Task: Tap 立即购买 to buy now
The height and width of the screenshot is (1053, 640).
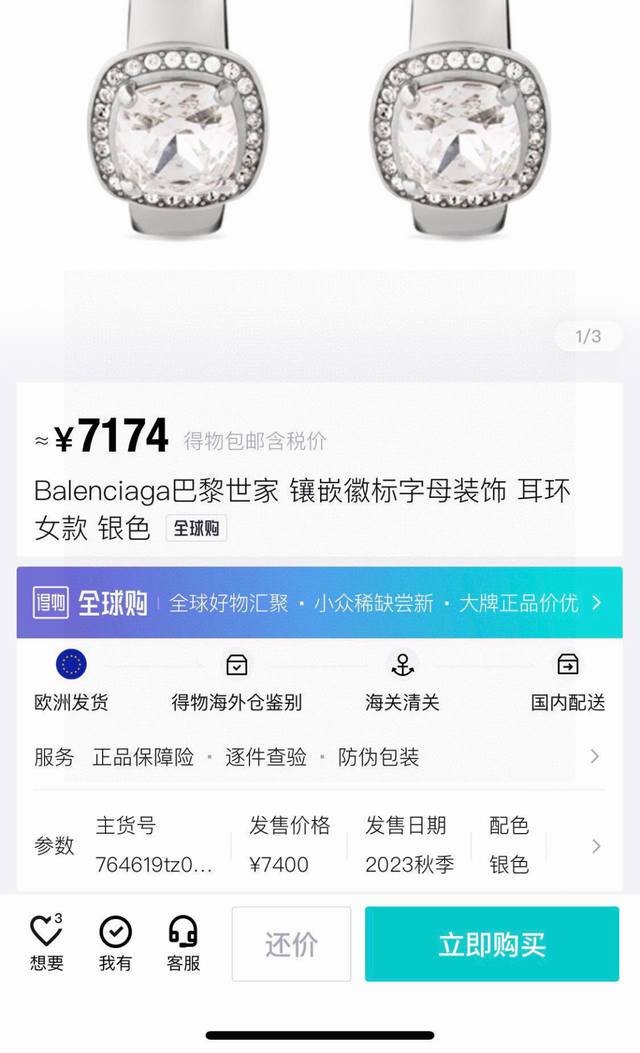Action: pyautogui.click(x=491, y=944)
